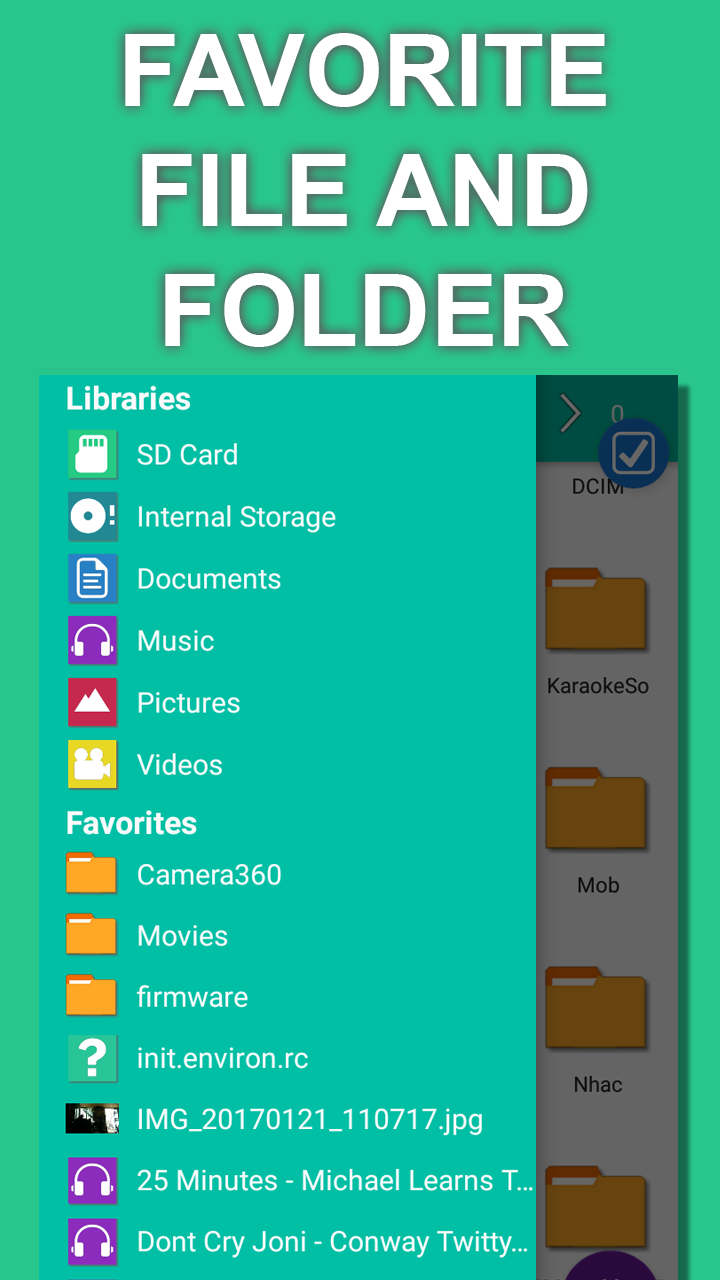Open the Music library icon
720x1280 pixels.
coord(92,640)
